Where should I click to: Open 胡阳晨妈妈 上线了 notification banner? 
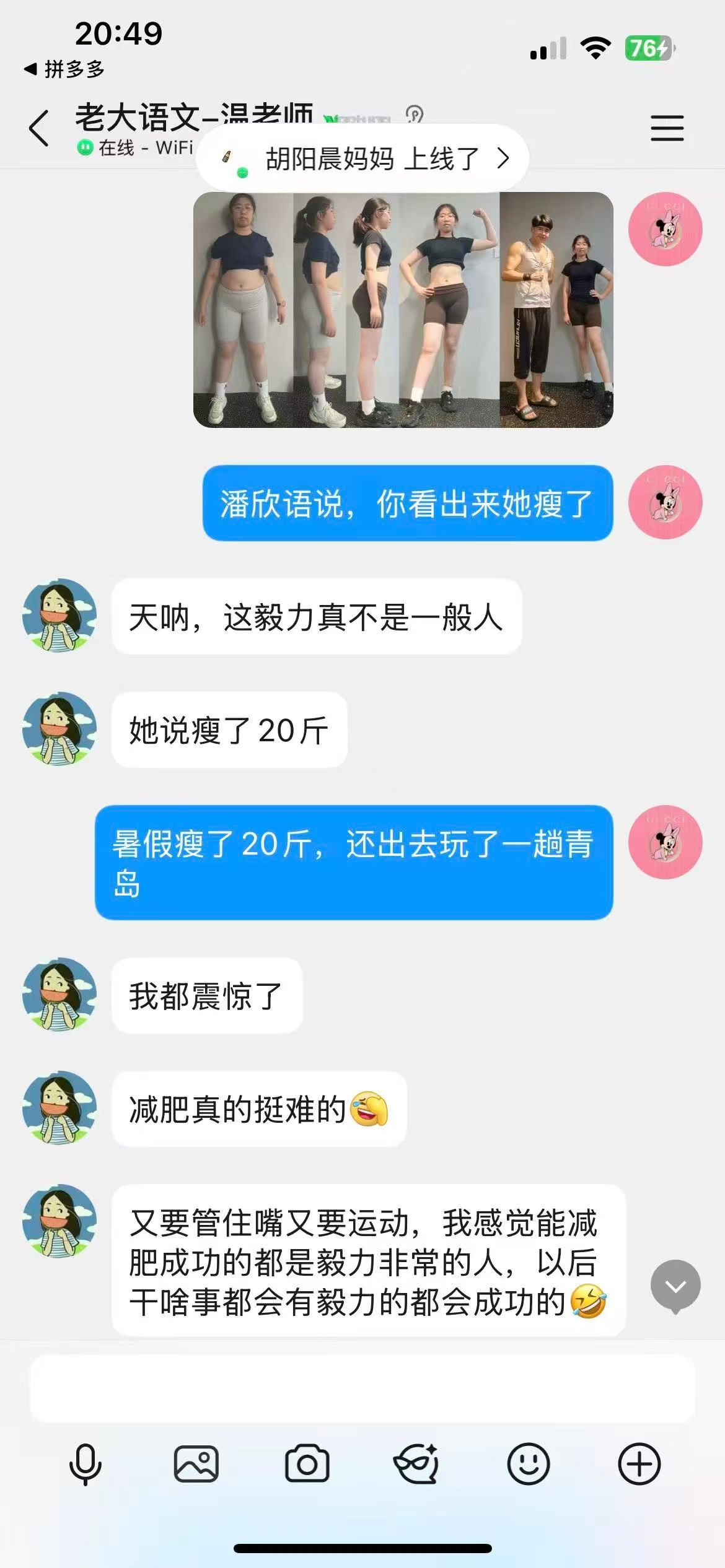click(362, 159)
